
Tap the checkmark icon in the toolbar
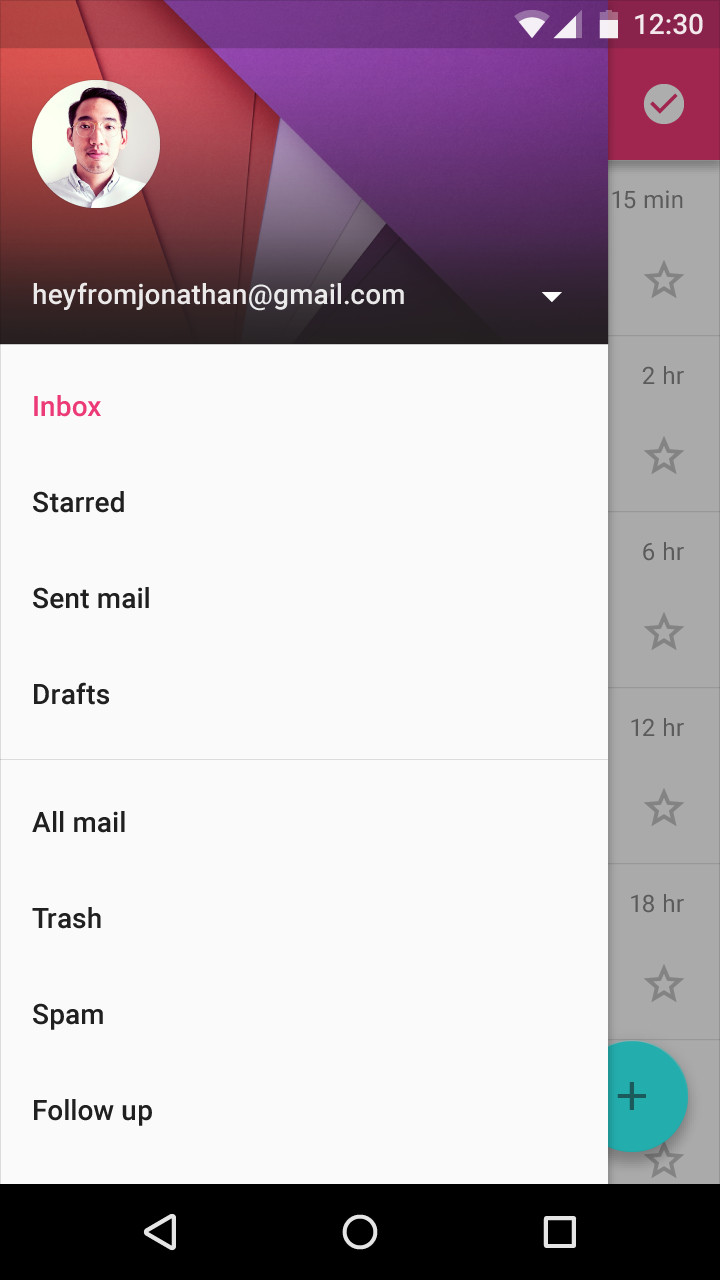coord(664,104)
